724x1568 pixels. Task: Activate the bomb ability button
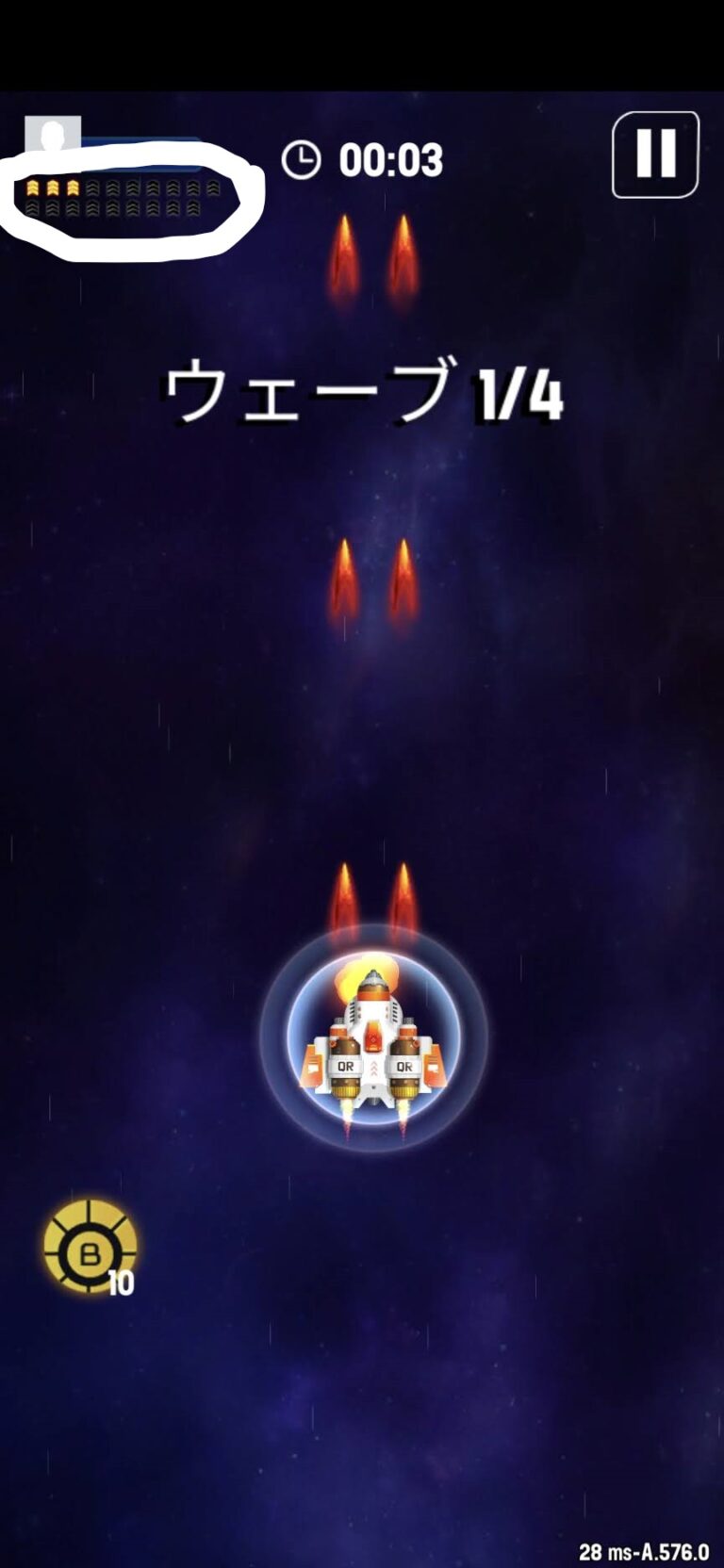click(x=90, y=1246)
